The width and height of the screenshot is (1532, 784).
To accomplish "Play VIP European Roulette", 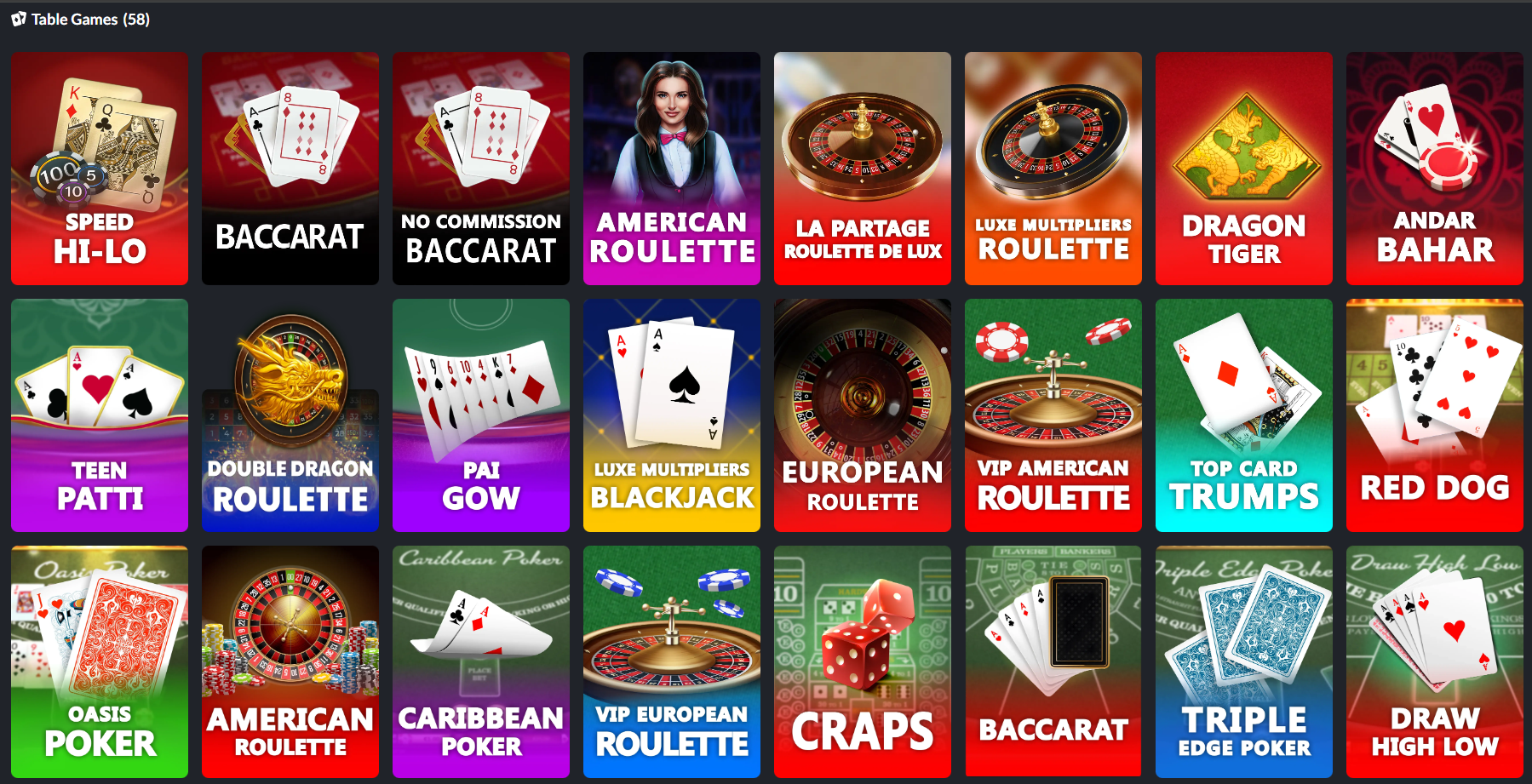I will tap(672, 661).
